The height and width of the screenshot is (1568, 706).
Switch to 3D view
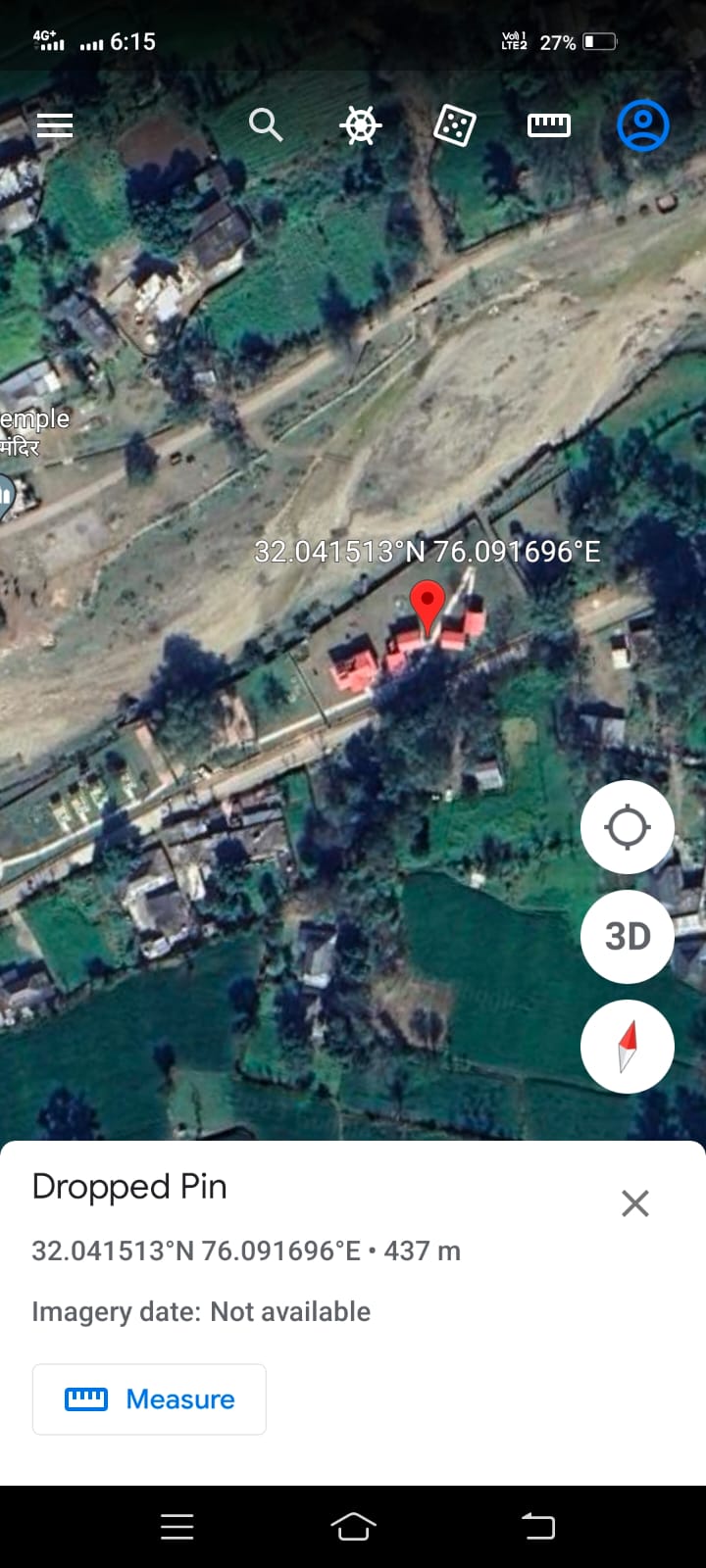point(628,936)
